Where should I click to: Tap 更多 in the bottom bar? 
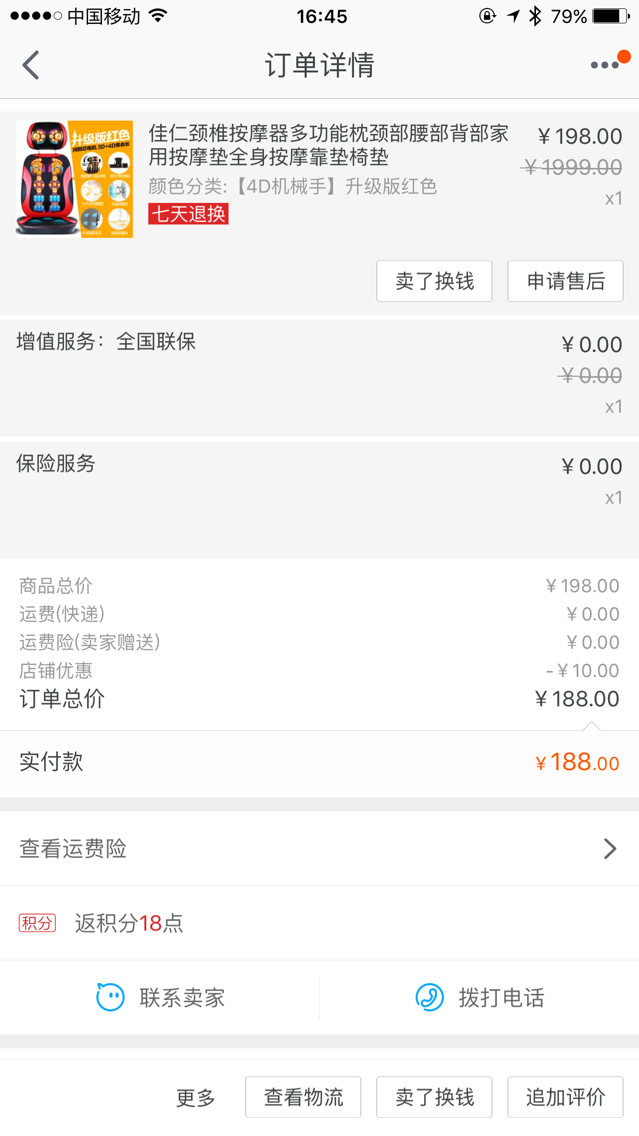tap(196, 1098)
